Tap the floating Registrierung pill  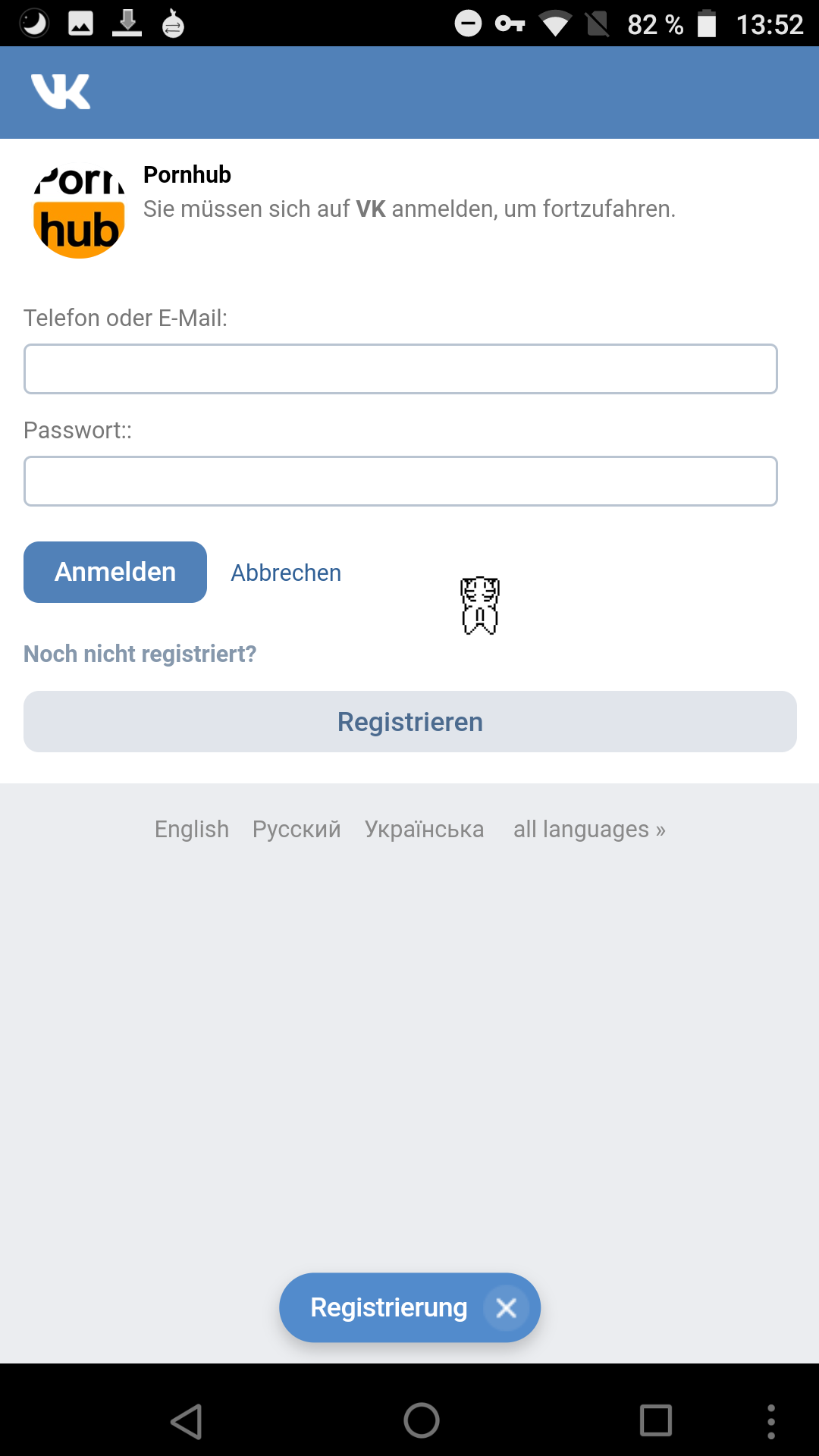tap(388, 1307)
